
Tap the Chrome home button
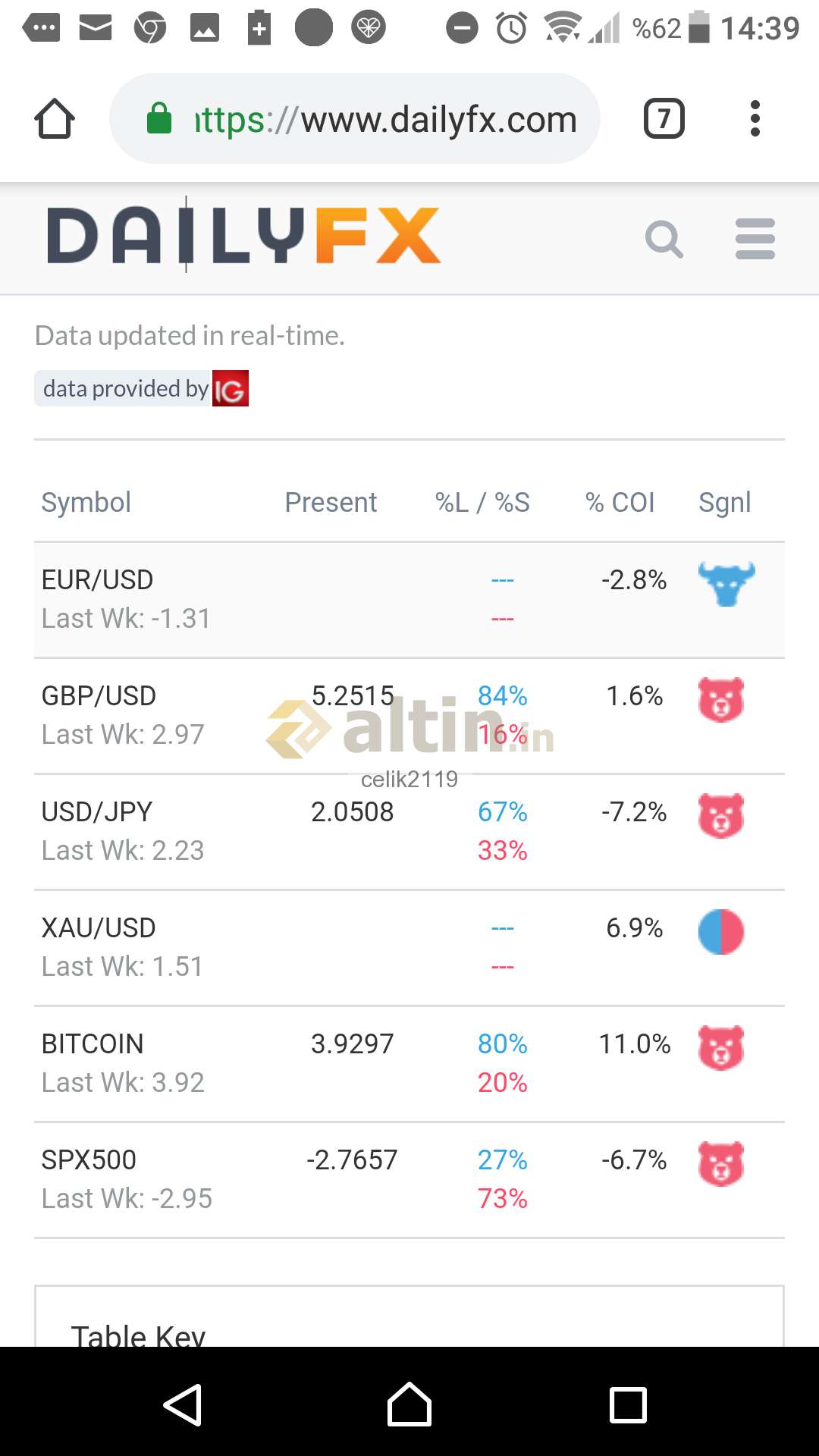pos(55,119)
